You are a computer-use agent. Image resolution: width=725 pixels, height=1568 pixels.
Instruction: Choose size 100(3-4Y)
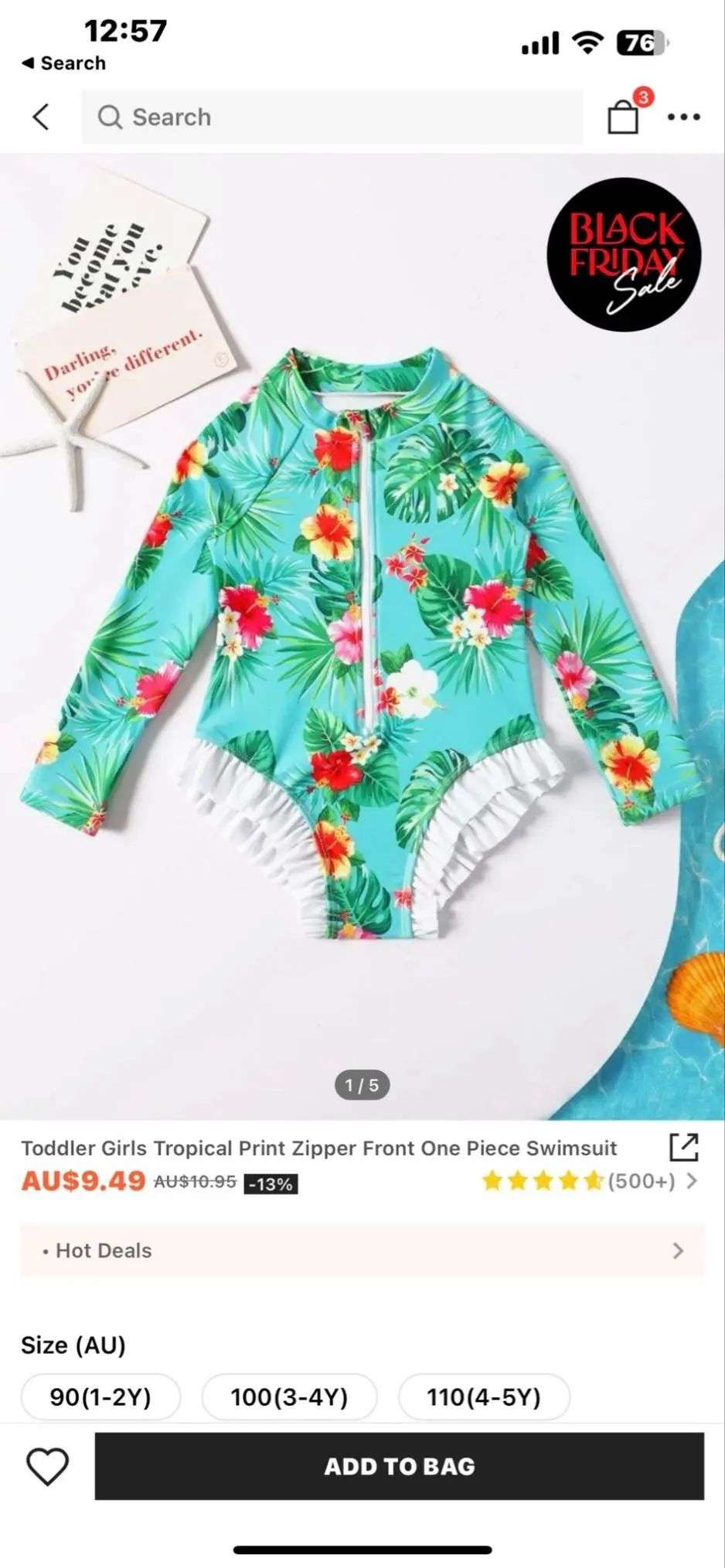289,1396
